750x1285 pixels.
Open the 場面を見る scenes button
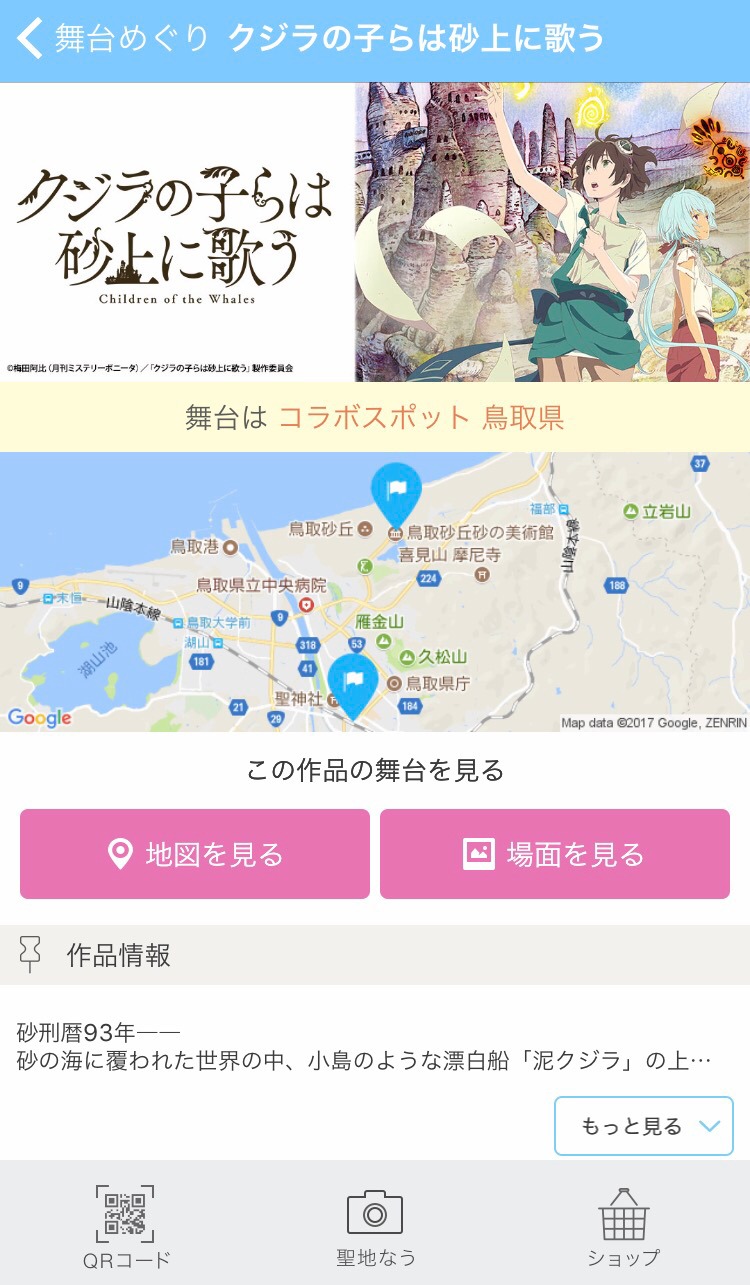click(555, 854)
